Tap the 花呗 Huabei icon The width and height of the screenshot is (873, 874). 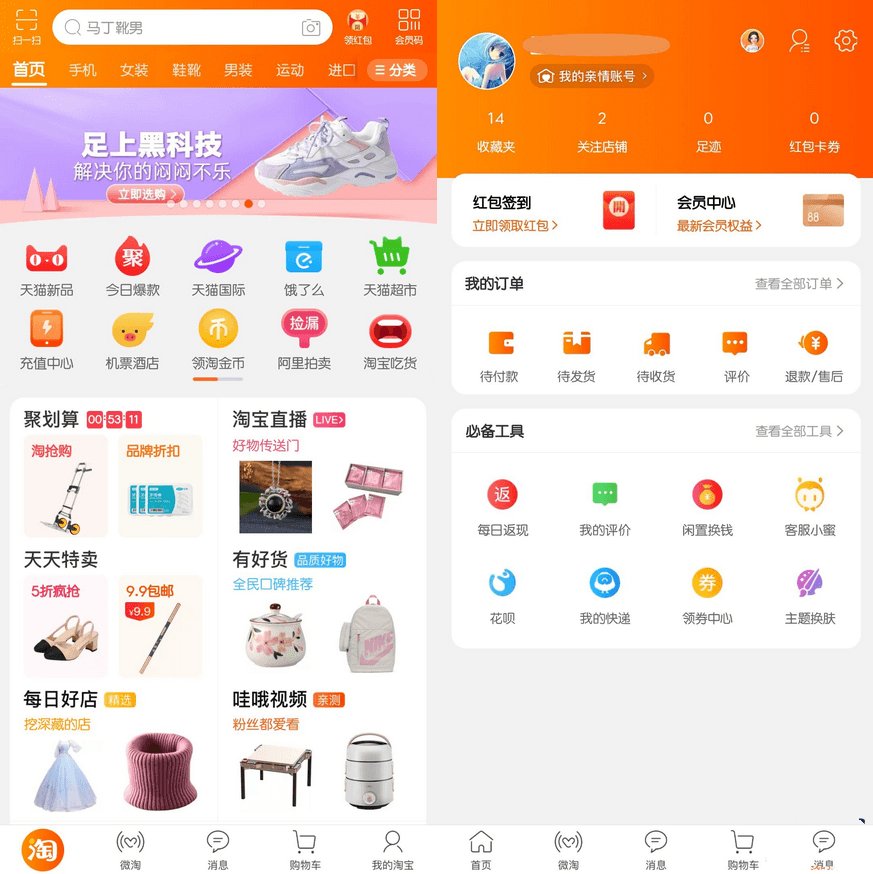coord(502,585)
